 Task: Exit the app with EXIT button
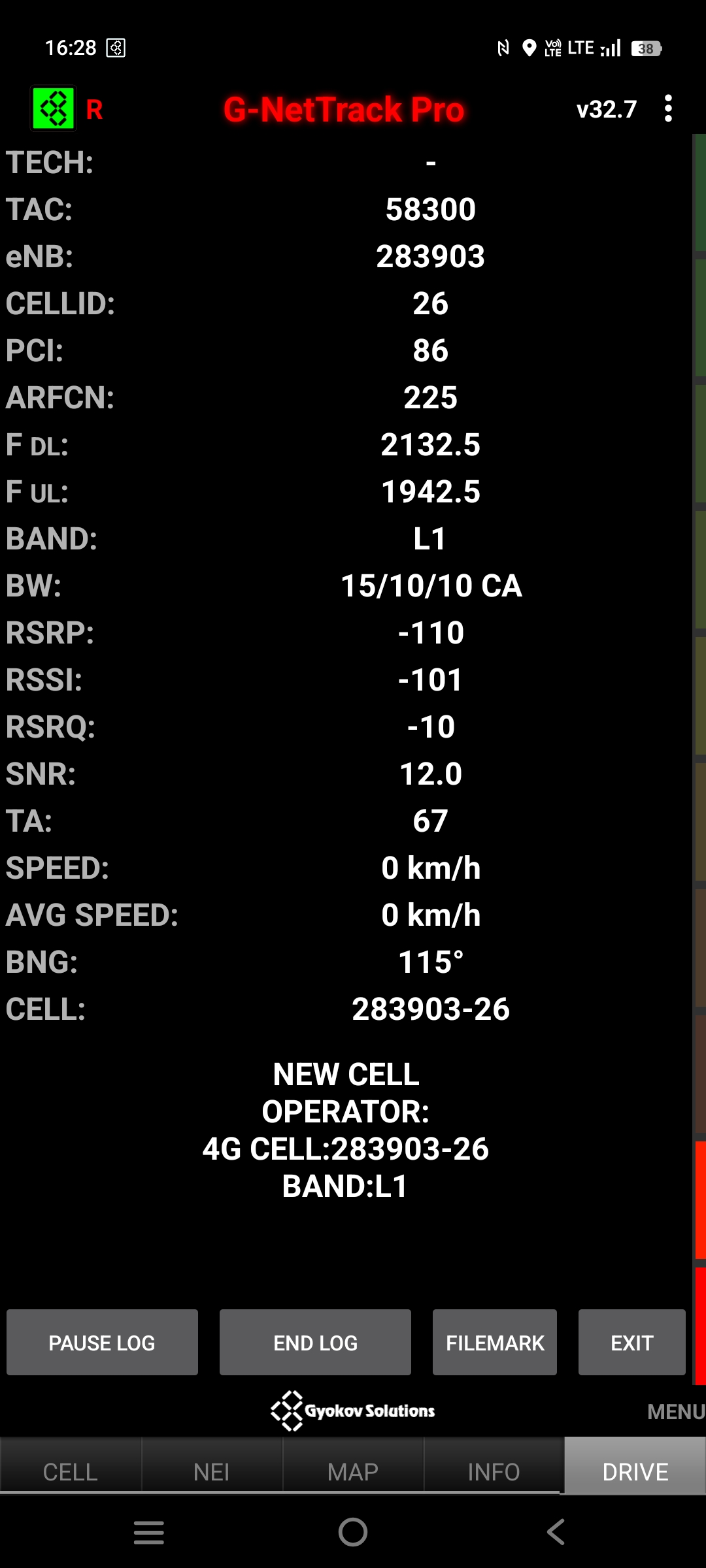click(631, 1343)
